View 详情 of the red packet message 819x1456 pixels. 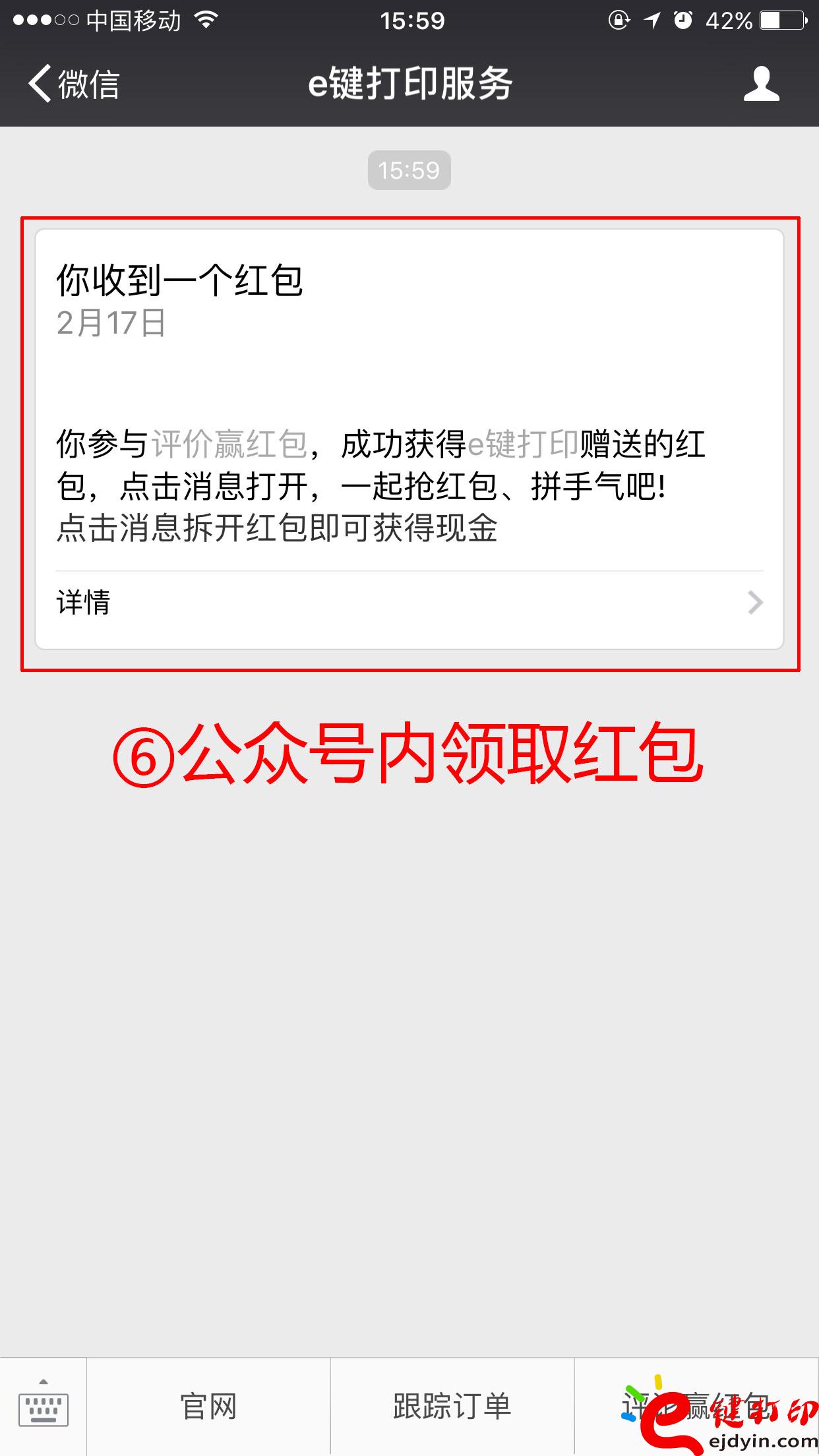point(409,603)
